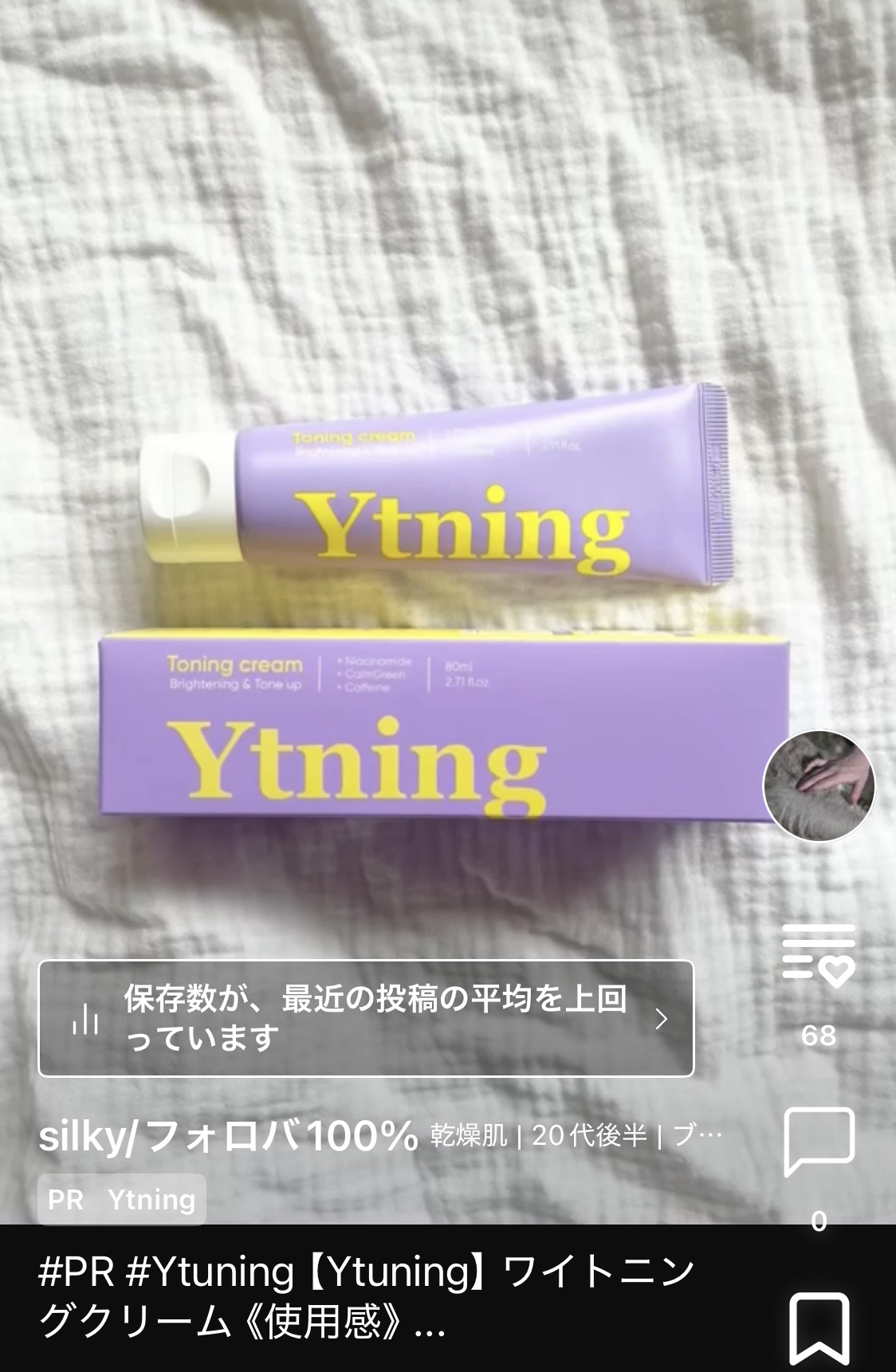Image resolution: width=896 pixels, height=1372 pixels.
Task: Open the PR Ytning brand tag
Action: click(122, 1199)
